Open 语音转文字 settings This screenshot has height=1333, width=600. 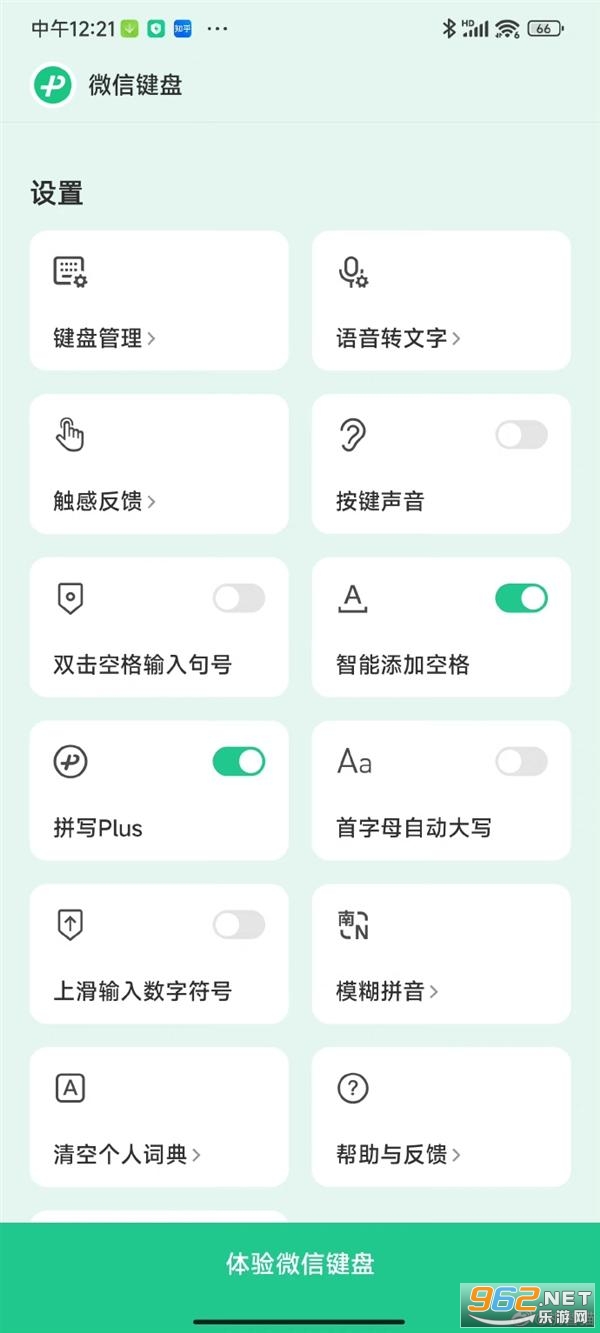point(441,301)
